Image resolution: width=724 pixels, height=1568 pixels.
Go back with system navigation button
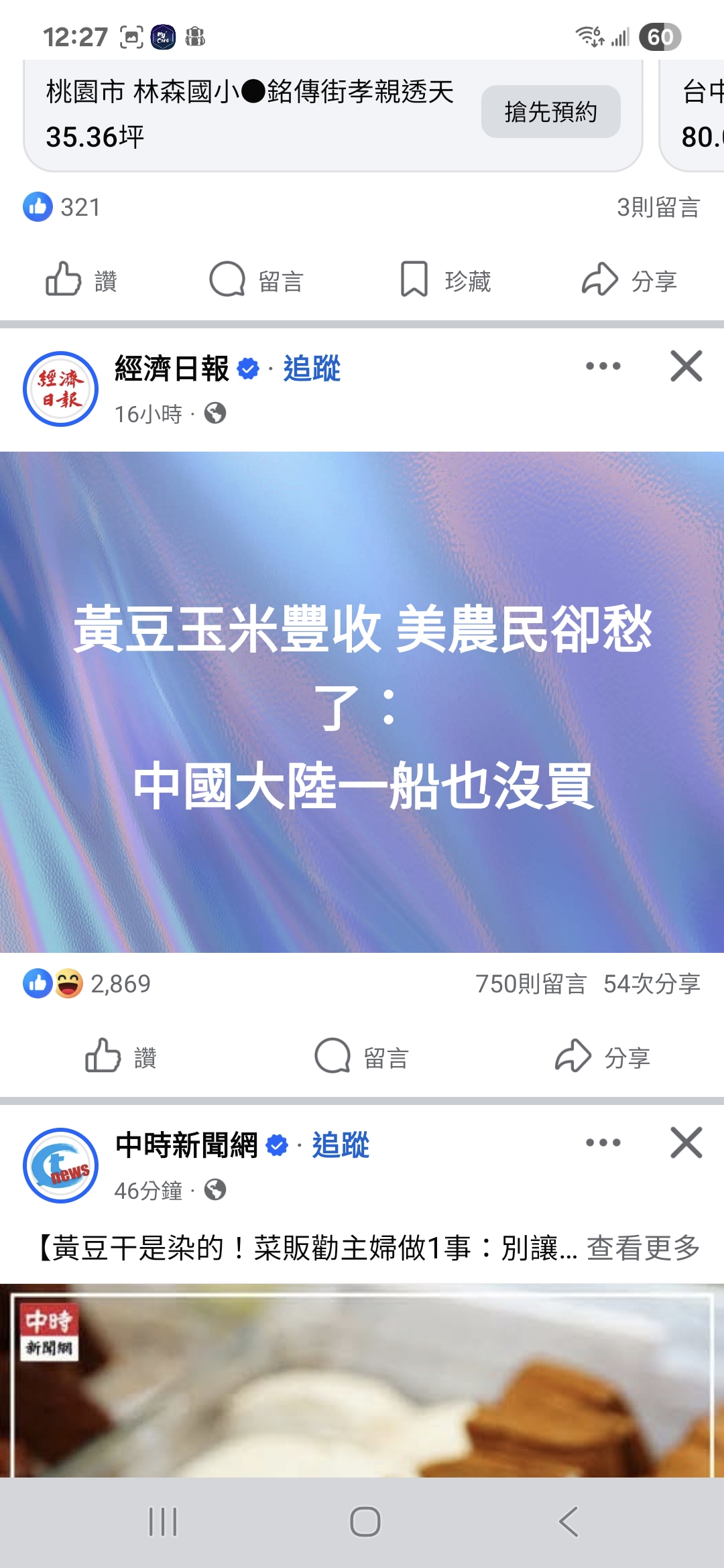[x=568, y=1521]
